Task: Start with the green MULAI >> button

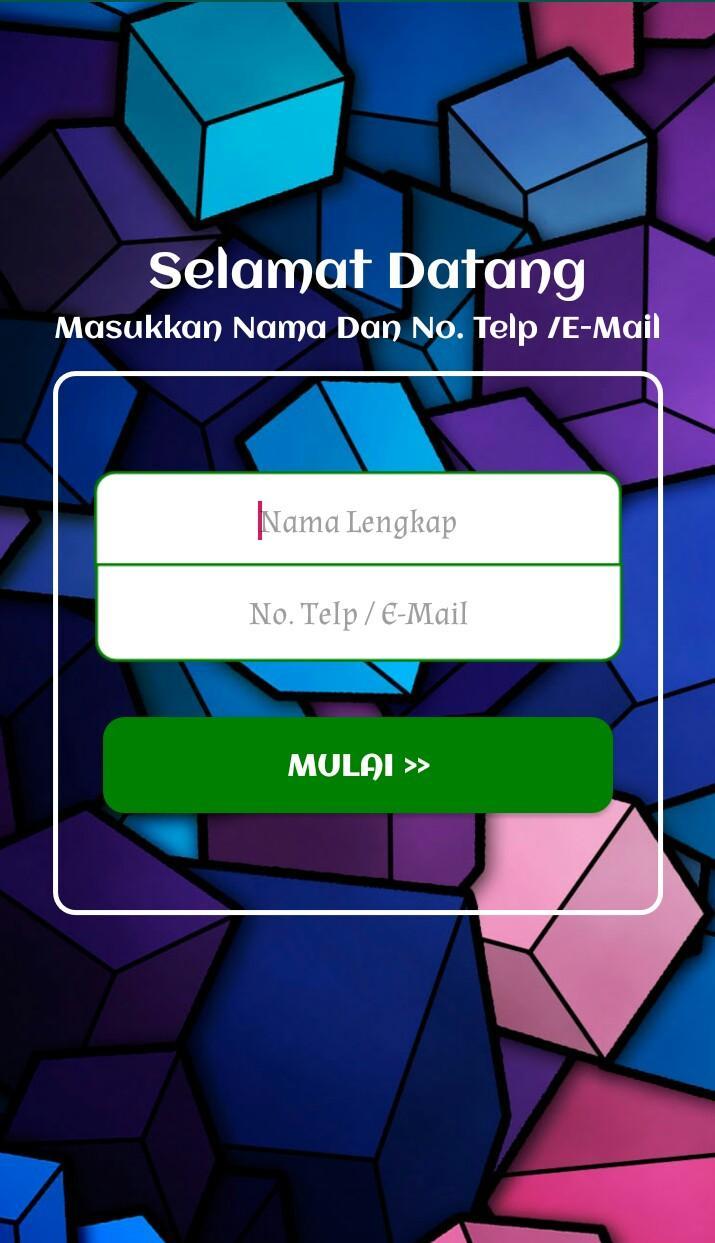Action: 358,765
